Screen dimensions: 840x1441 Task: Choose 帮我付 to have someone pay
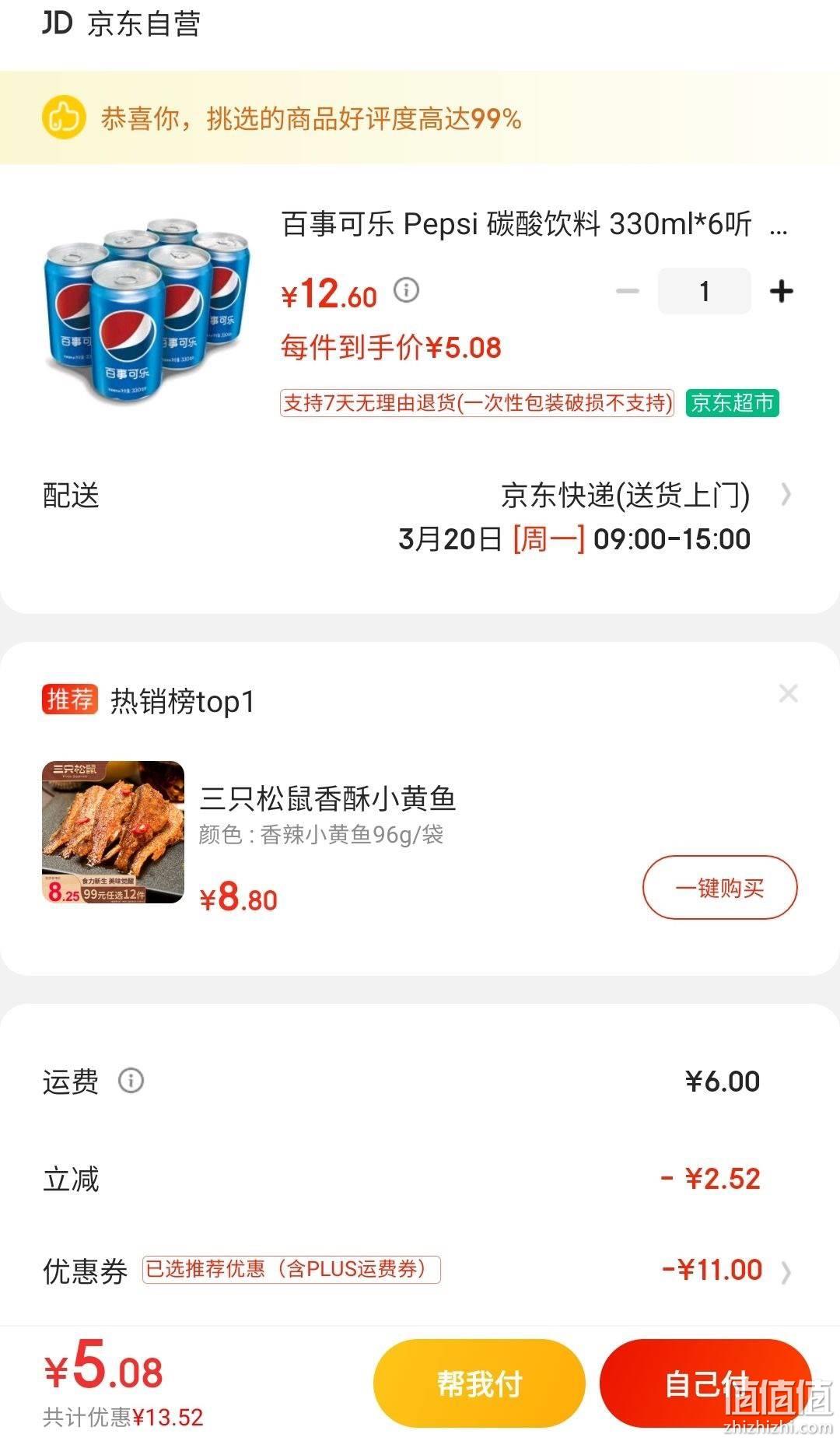(479, 1383)
